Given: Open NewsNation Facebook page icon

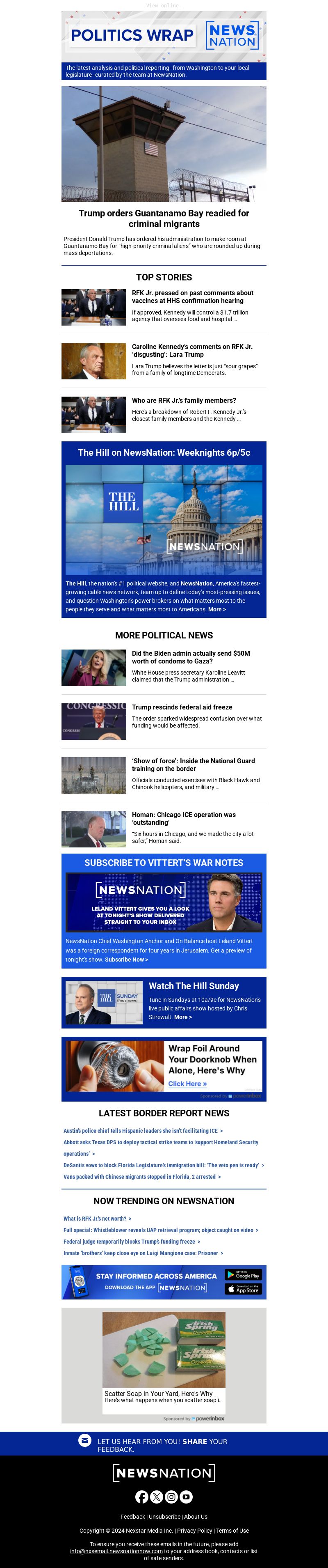Looking at the screenshot, I should pos(141,1497).
